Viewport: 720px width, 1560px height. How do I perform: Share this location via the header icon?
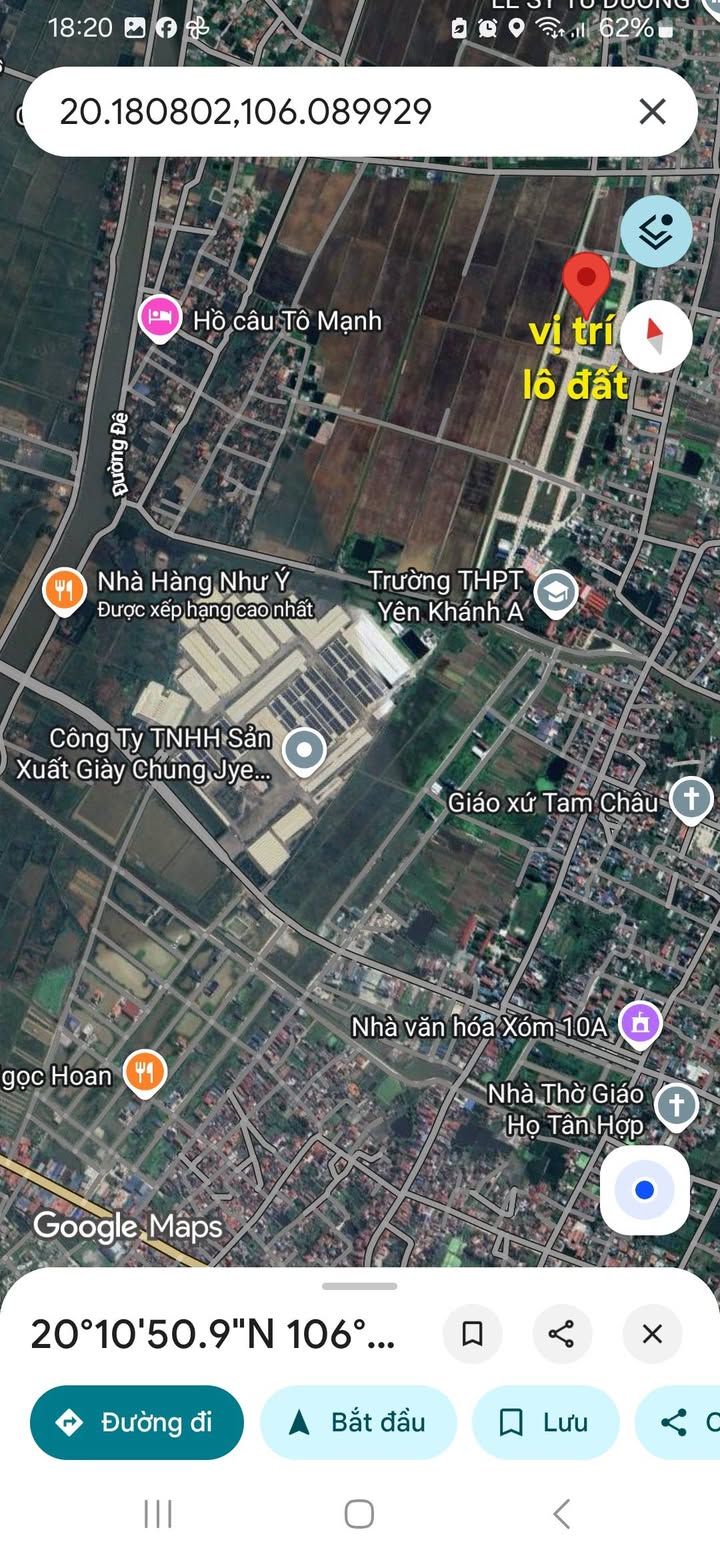point(562,1333)
